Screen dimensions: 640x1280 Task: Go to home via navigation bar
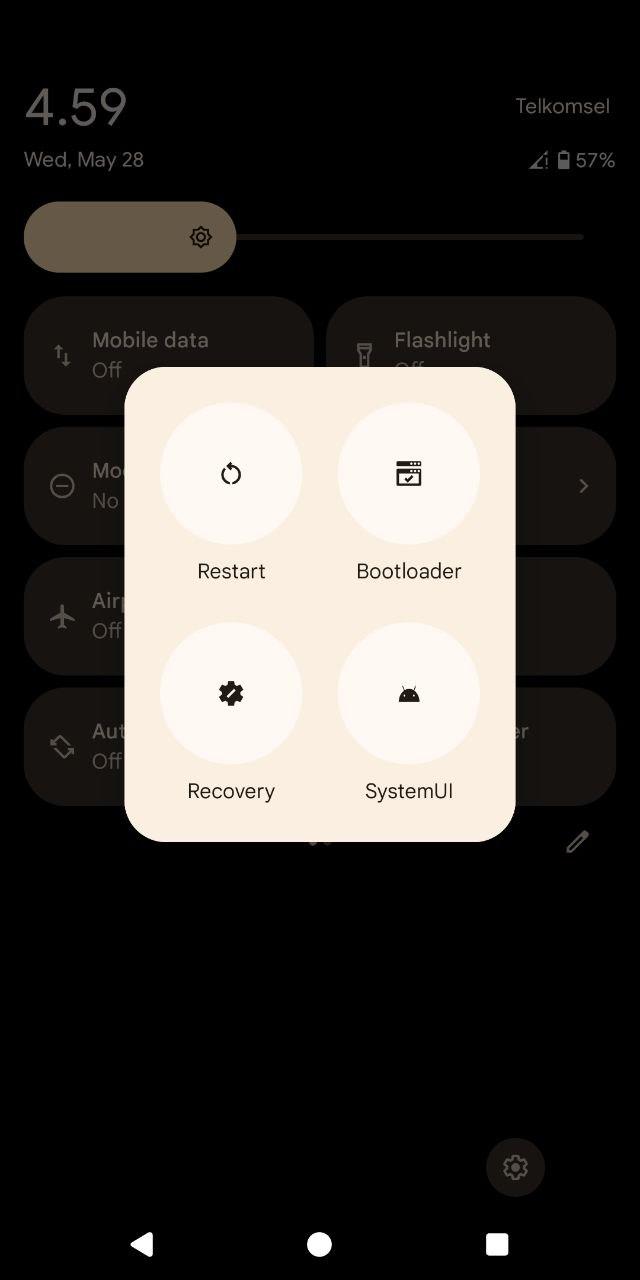[320, 1244]
